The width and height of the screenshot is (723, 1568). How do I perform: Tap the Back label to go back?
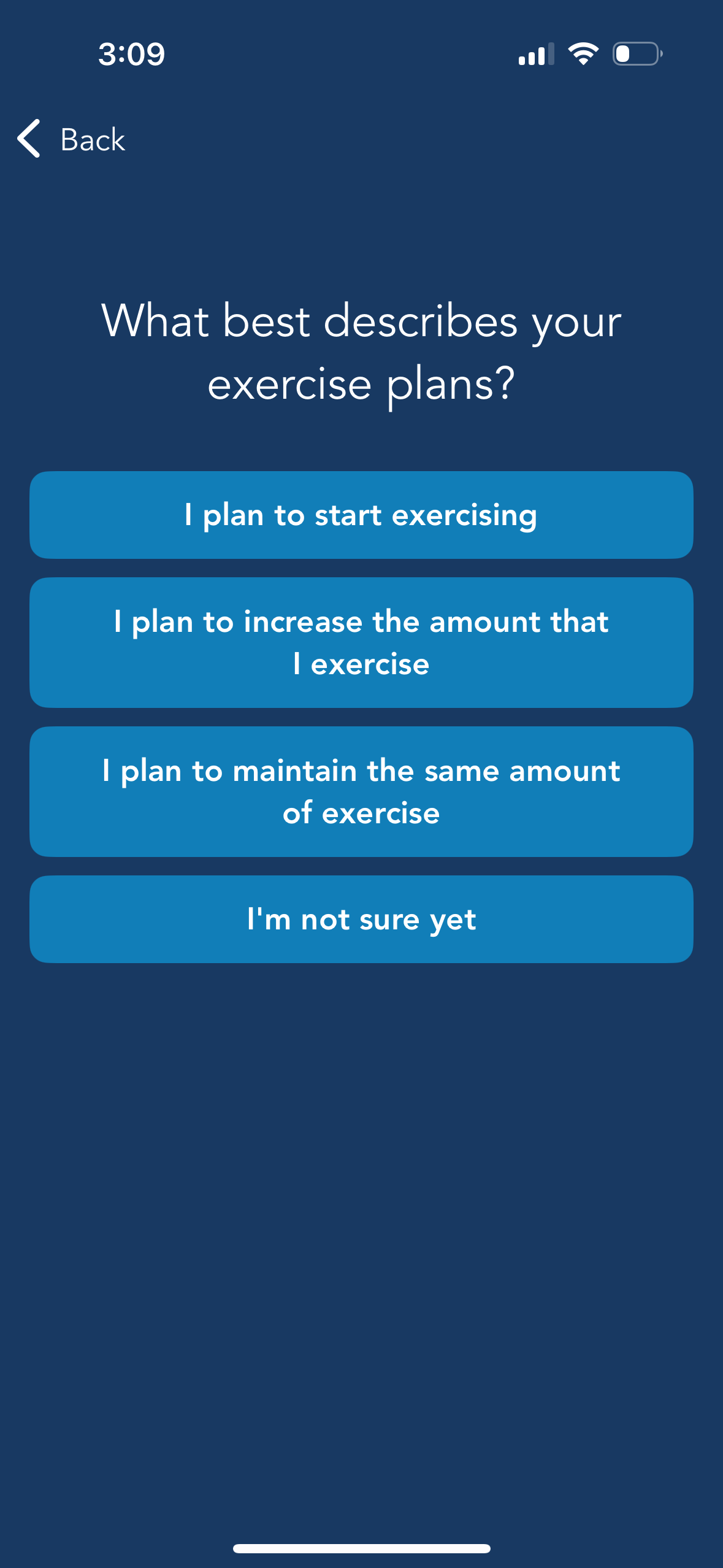point(91,139)
